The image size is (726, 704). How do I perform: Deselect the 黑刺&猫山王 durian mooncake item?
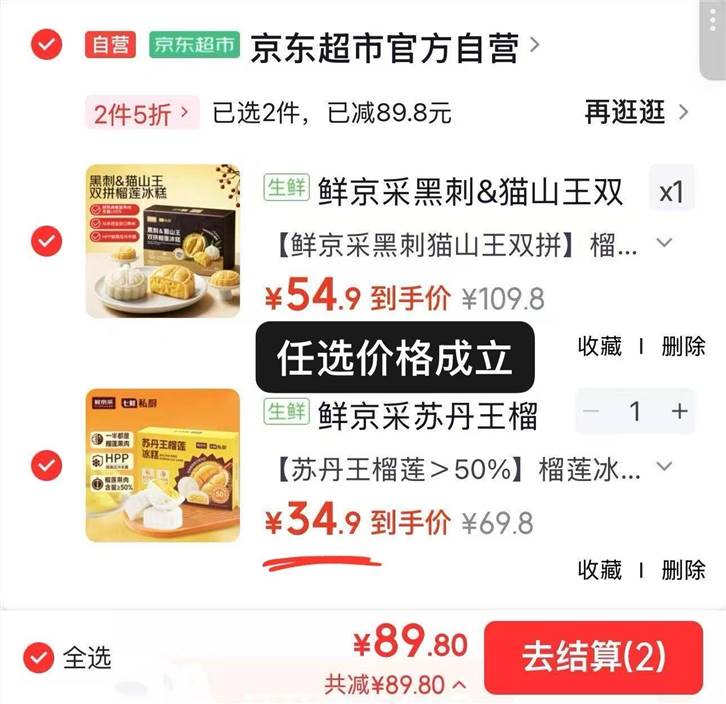coord(46,241)
